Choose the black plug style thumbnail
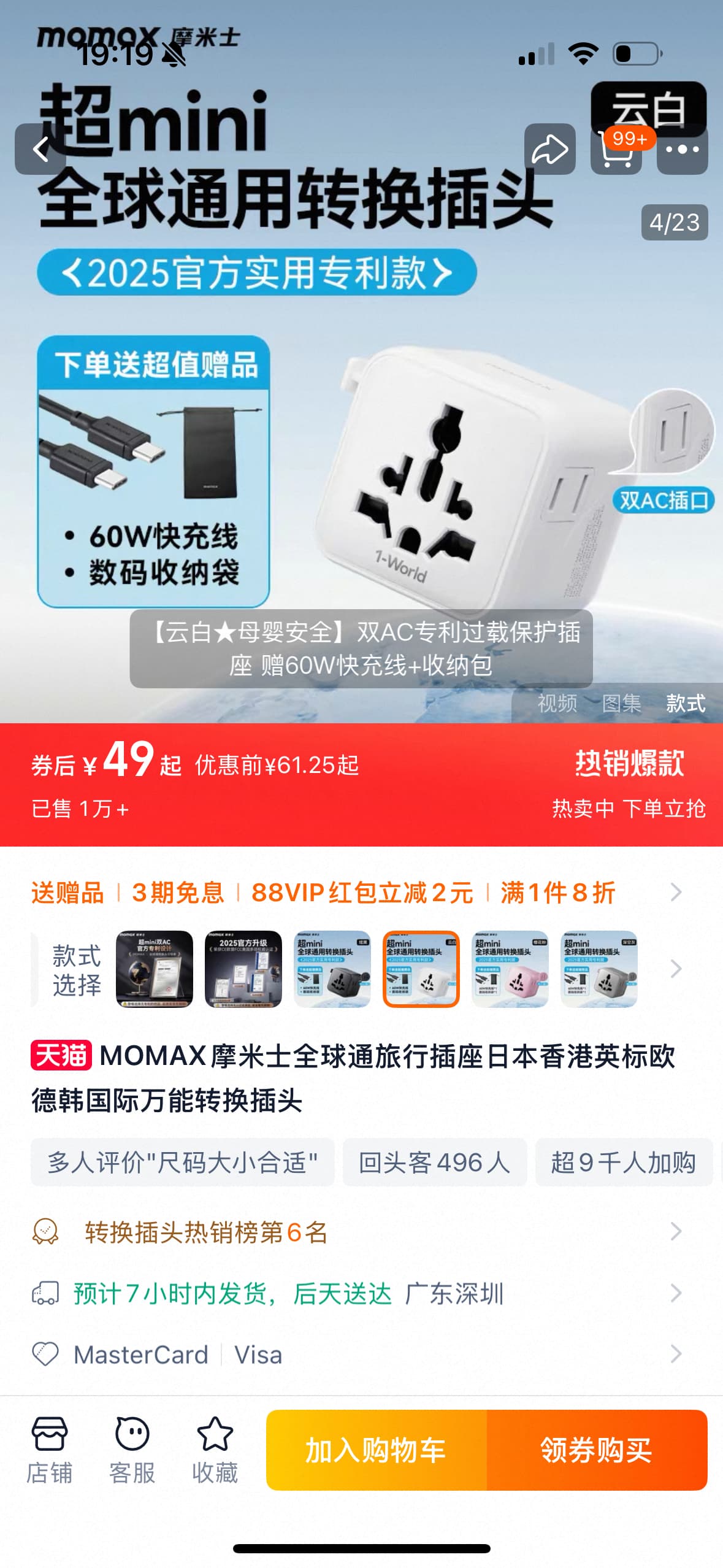This screenshot has height=1568, width=723. click(x=332, y=969)
